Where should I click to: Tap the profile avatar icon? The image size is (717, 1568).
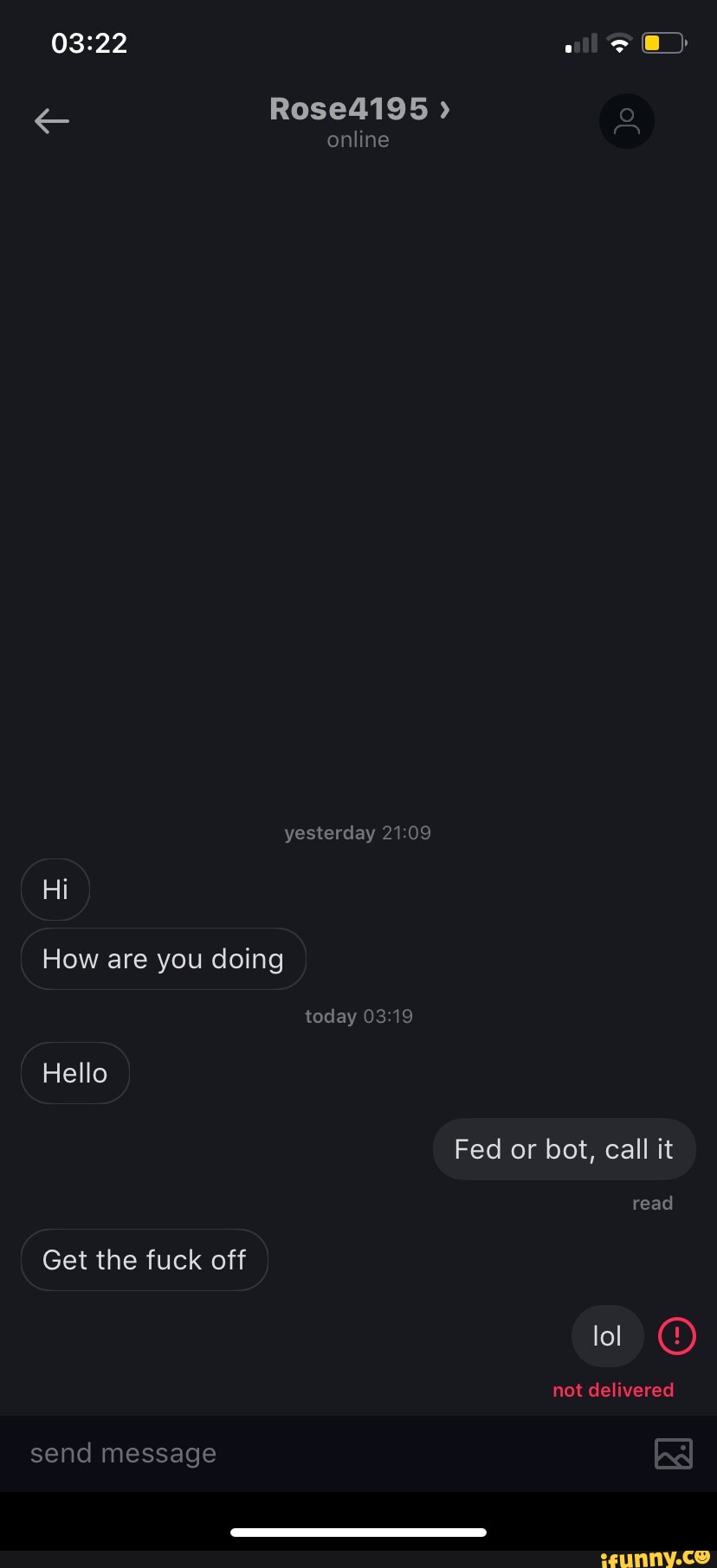click(626, 121)
